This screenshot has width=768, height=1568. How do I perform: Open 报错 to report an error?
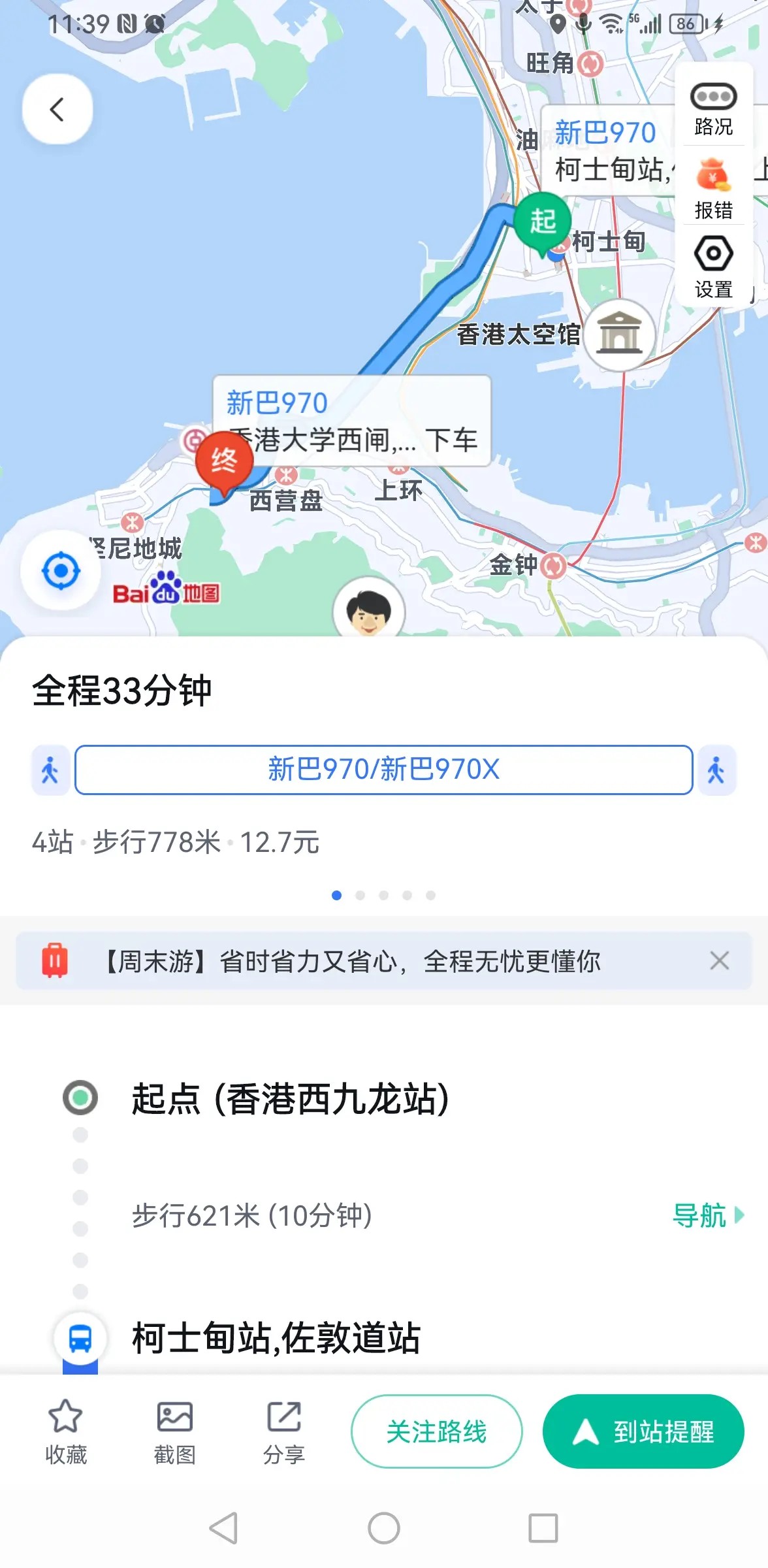(713, 189)
